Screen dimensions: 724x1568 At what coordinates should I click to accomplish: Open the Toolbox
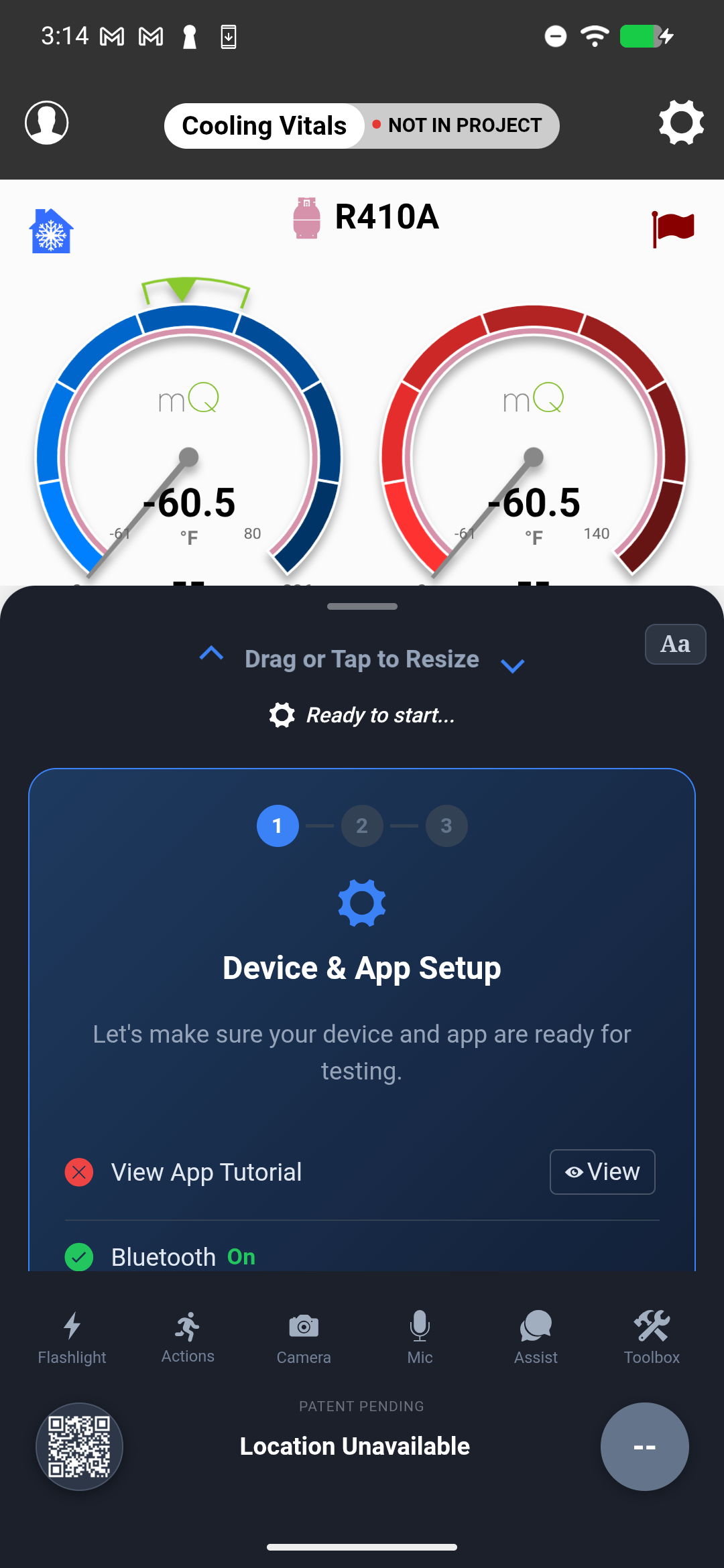click(652, 1337)
